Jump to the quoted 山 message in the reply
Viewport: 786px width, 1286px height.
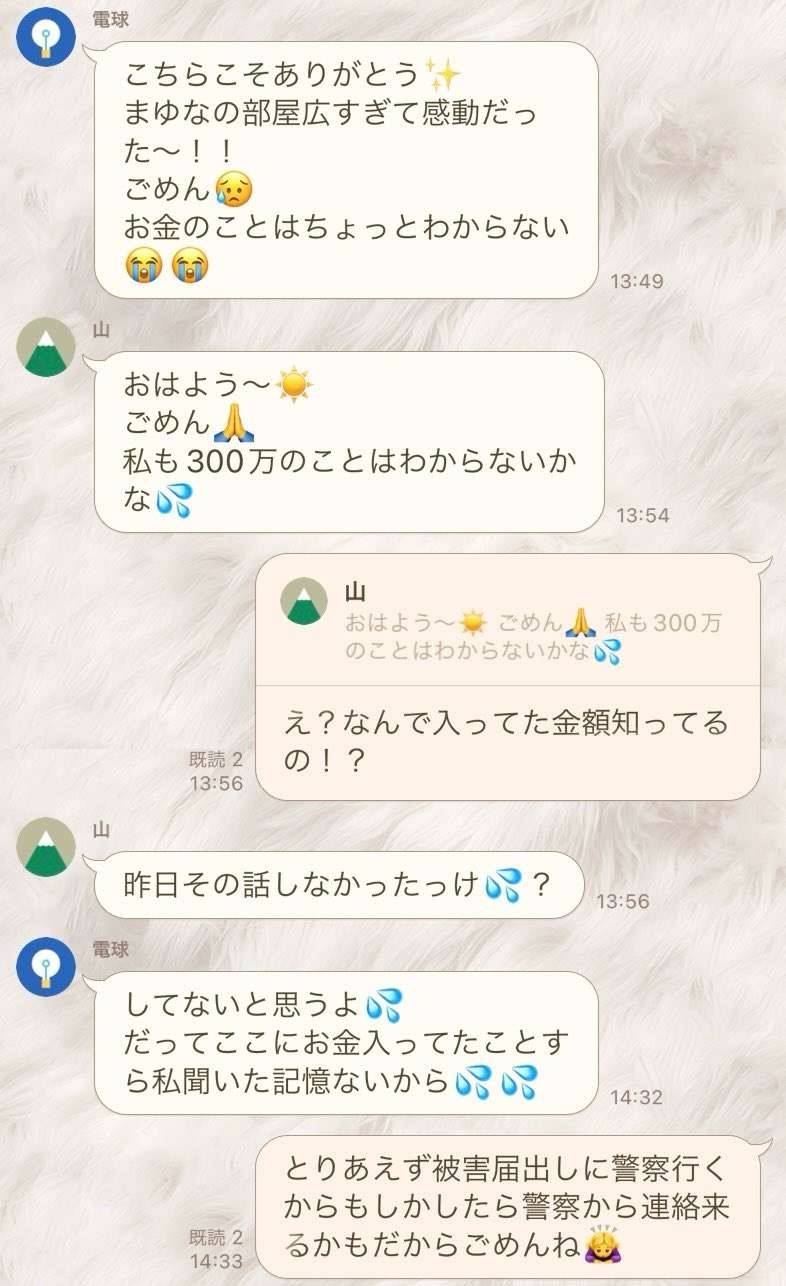click(x=507, y=623)
